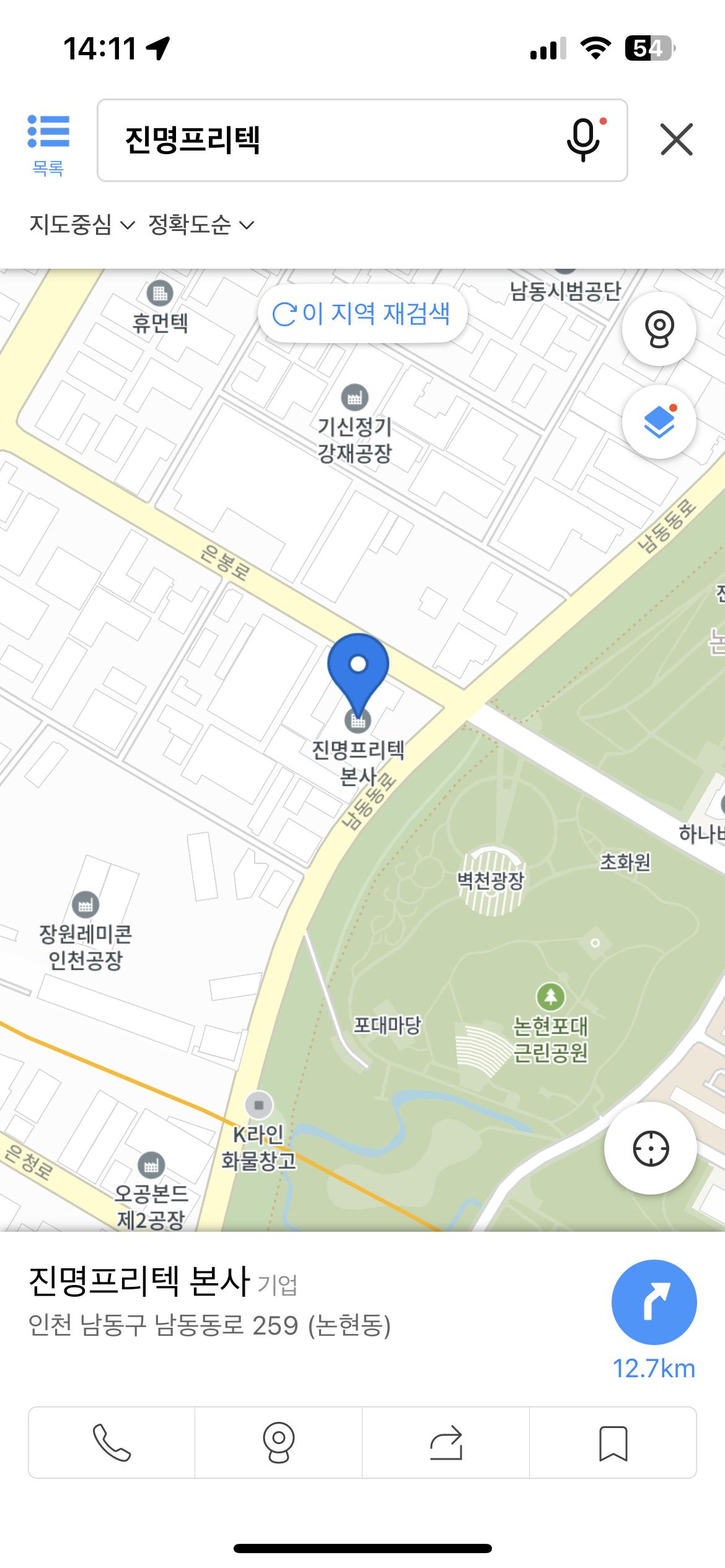
Task: Open the 목록 list view
Action: point(48,144)
